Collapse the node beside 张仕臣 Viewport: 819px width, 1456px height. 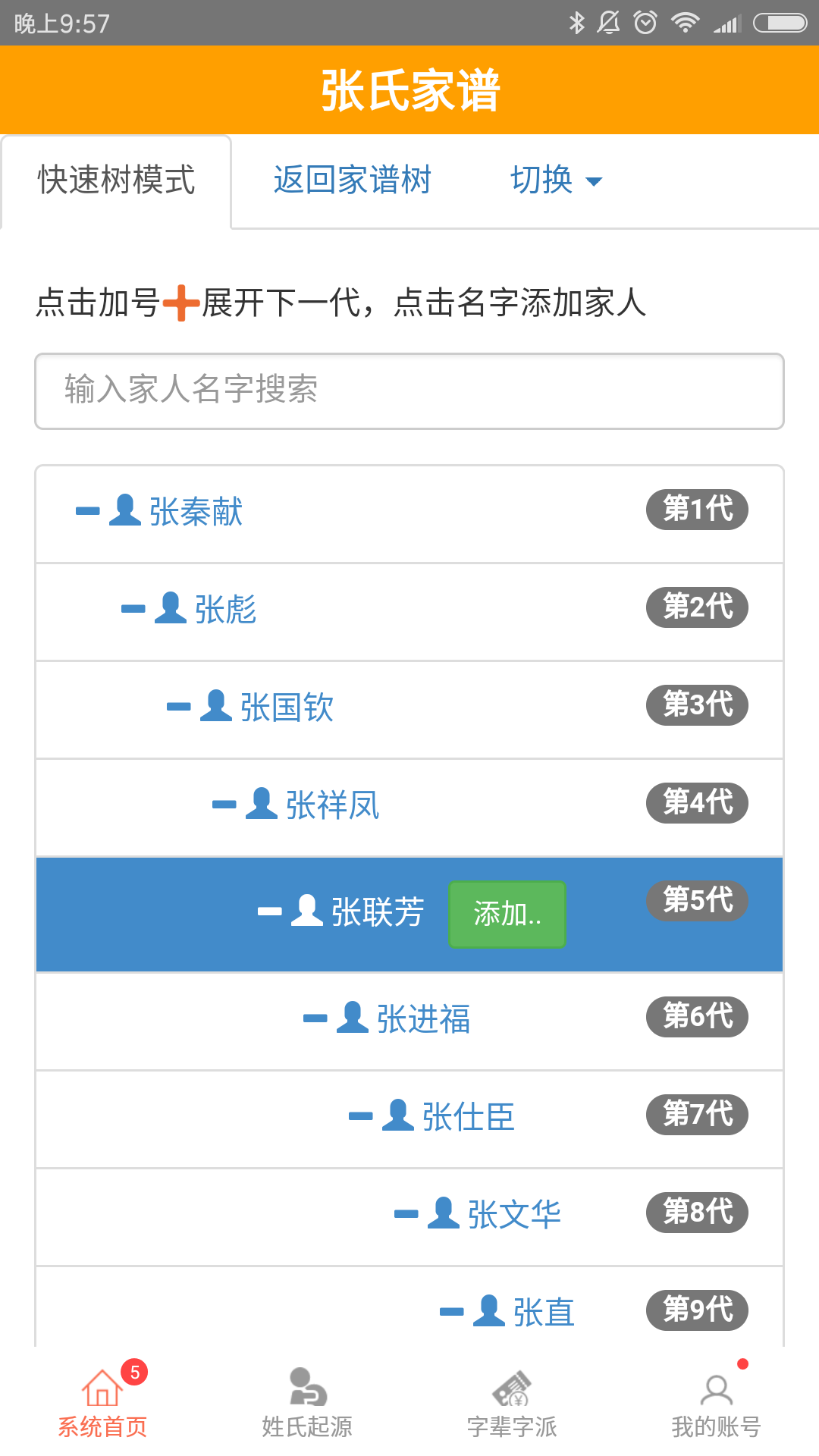(360, 1116)
